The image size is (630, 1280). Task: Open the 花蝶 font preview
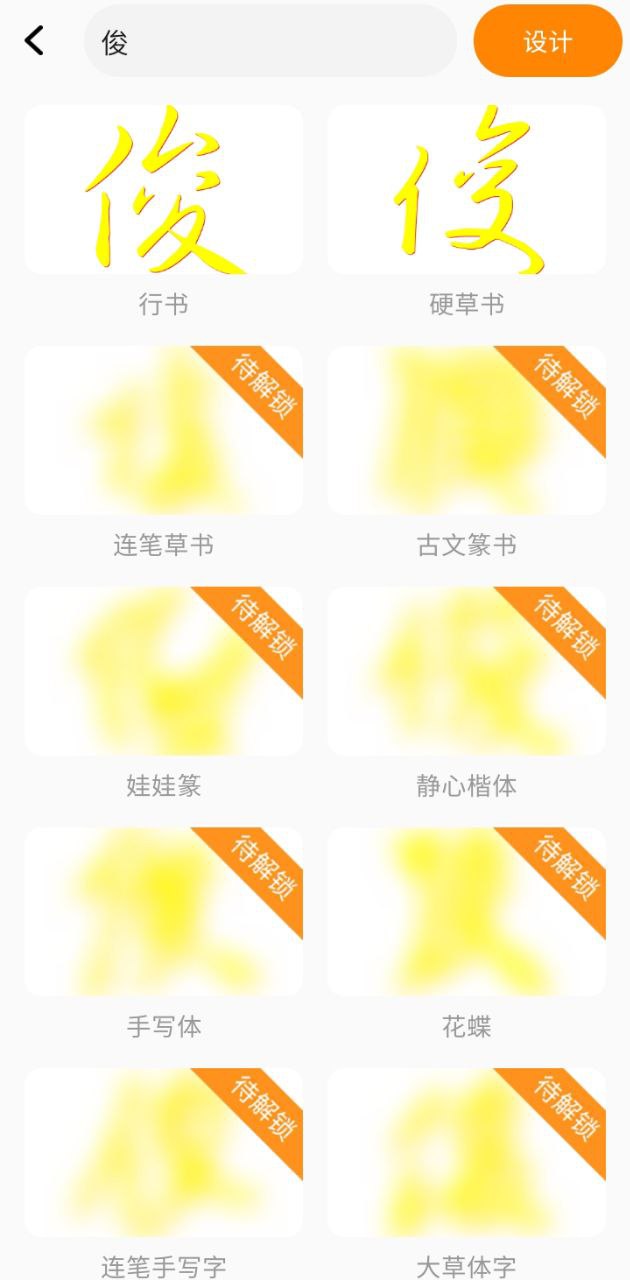tap(466, 912)
